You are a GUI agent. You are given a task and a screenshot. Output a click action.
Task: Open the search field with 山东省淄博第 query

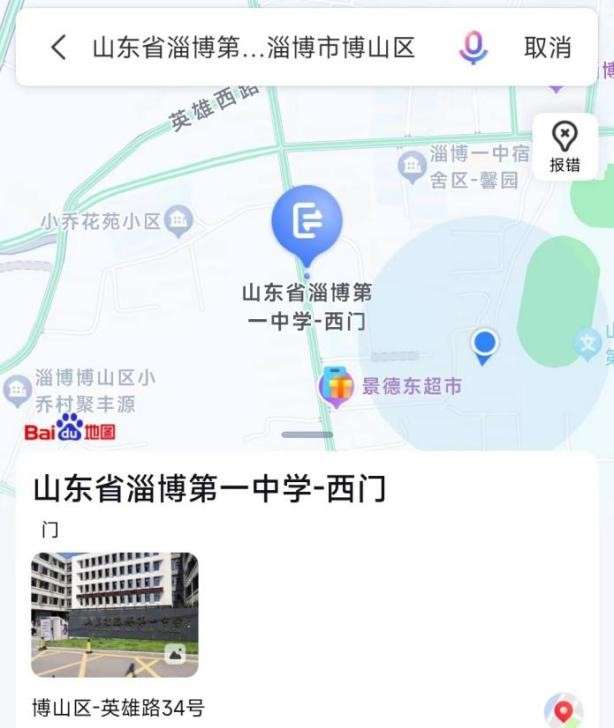click(x=254, y=47)
